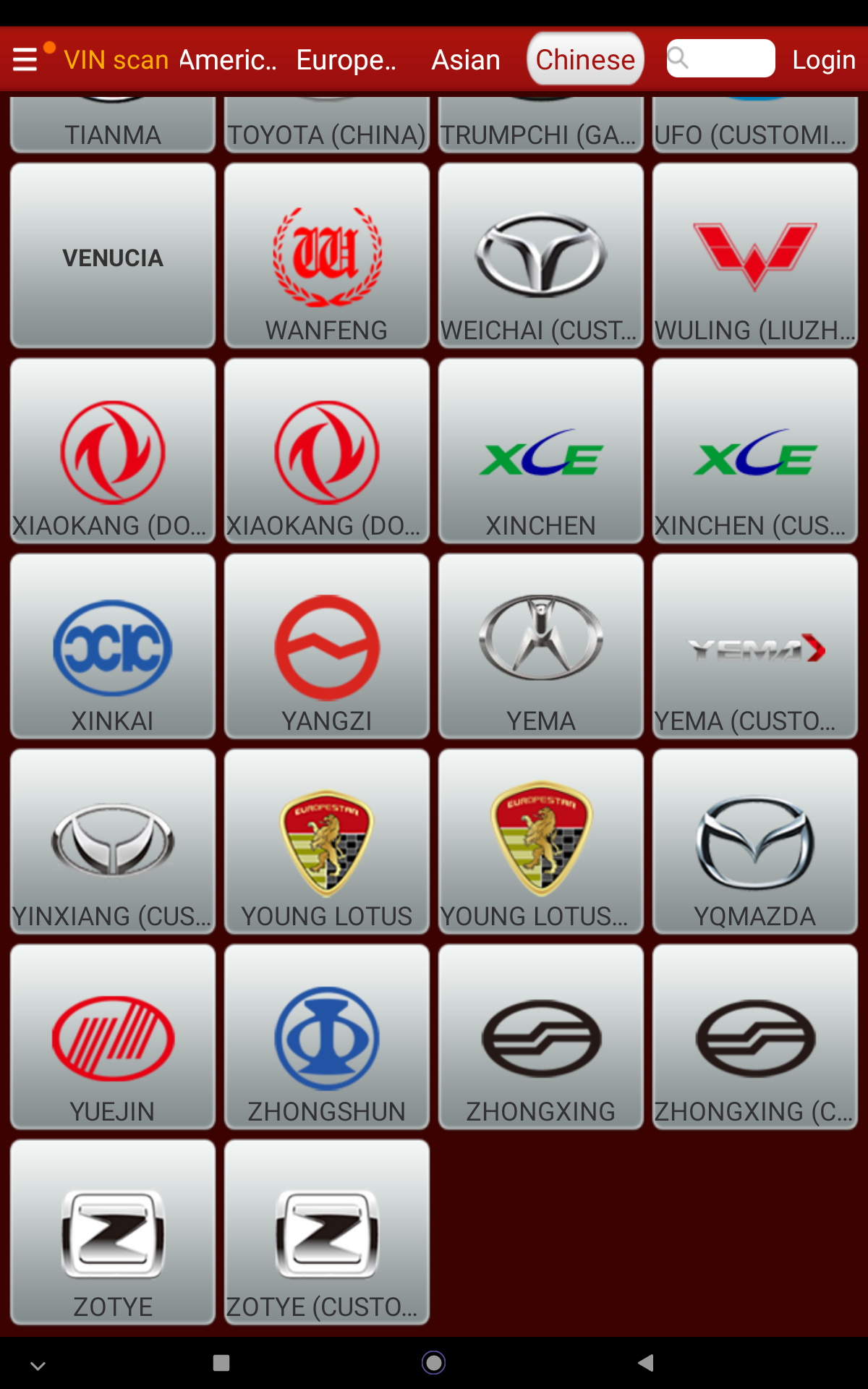
Task: Select the ZOTYE logo
Action: coord(112,1232)
